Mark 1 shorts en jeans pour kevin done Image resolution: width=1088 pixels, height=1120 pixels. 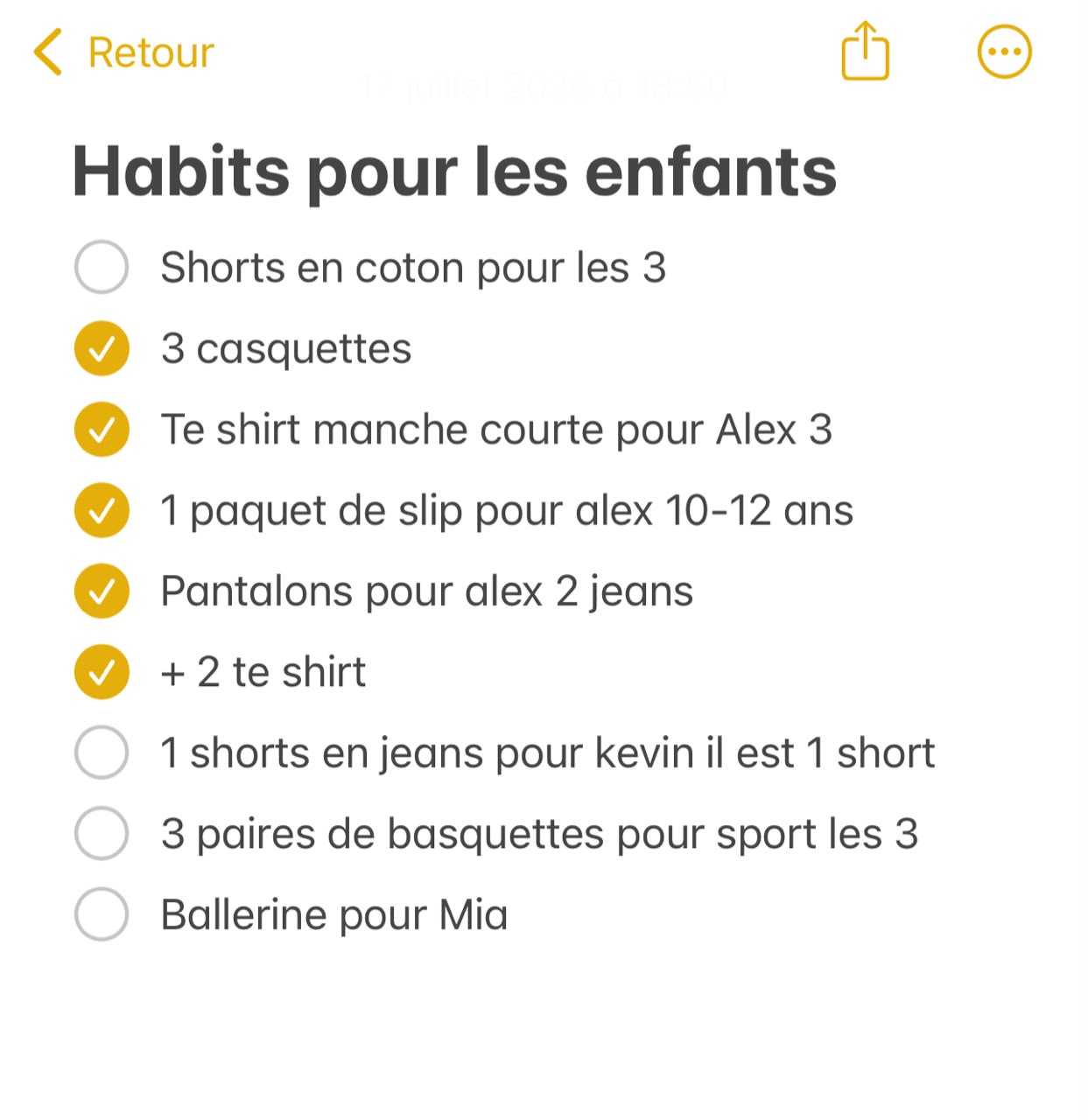102,752
